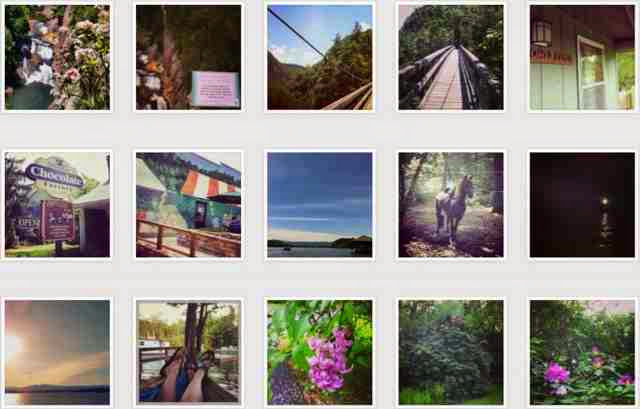View the colorful mural with striped awning
Screen dimensions: 640x409
(189, 205)
